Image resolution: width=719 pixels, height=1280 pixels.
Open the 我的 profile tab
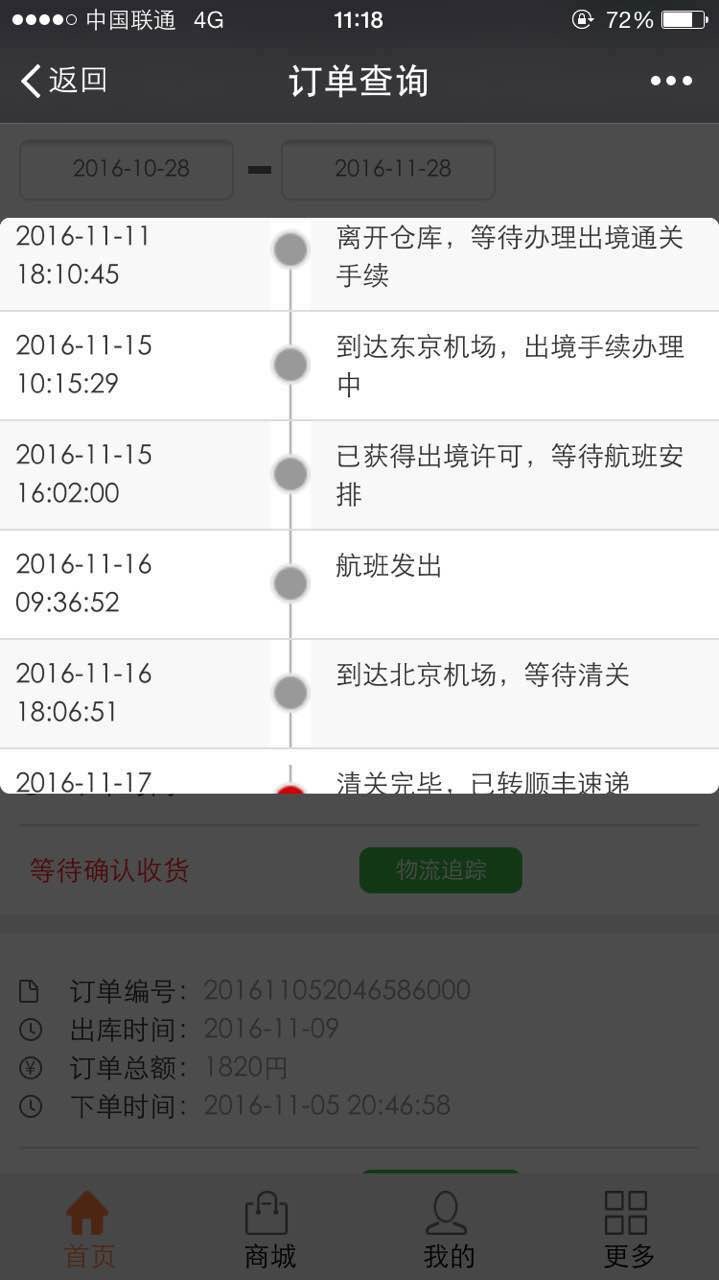(x=448, y=1229)
